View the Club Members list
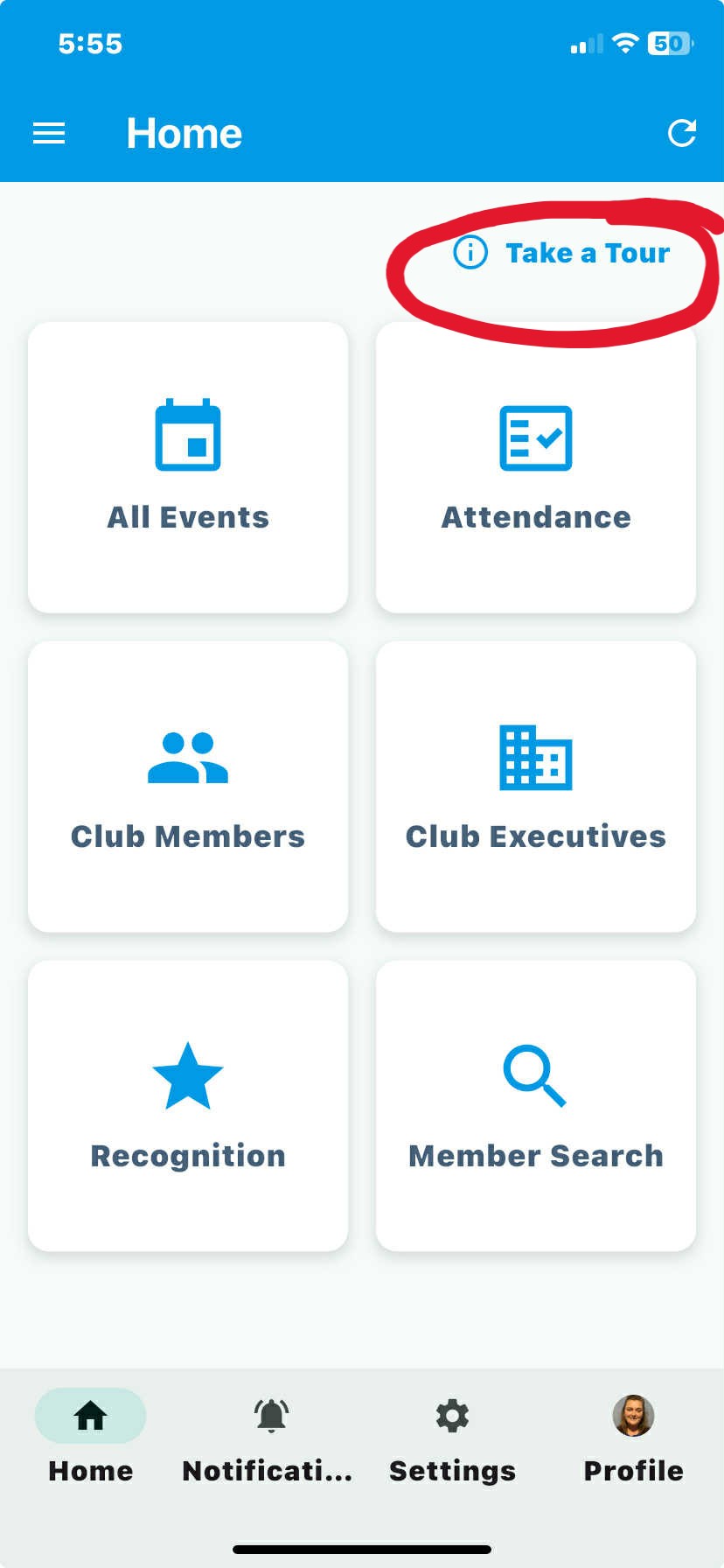724x1568 pixels. [188, 786]
